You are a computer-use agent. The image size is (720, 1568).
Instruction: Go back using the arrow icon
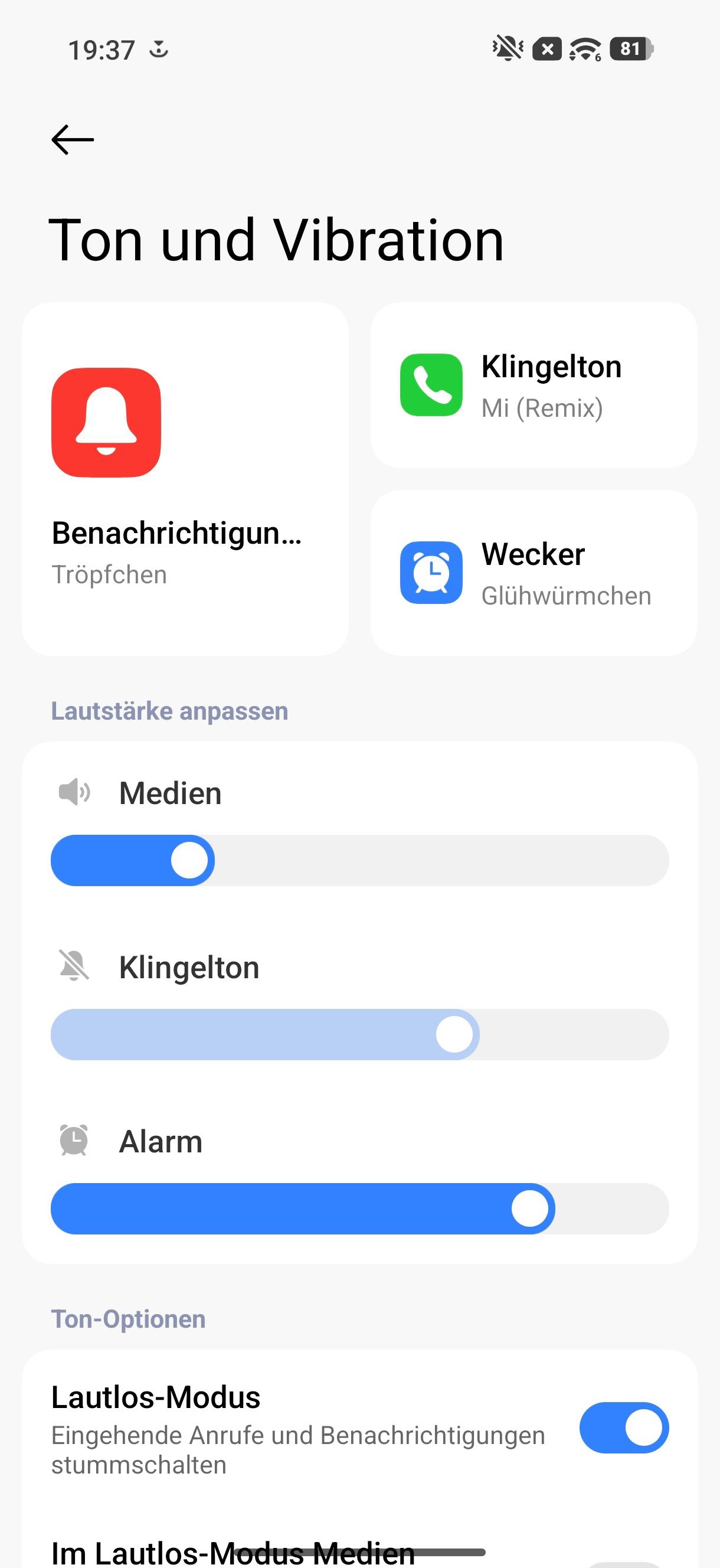click(73, 140)
